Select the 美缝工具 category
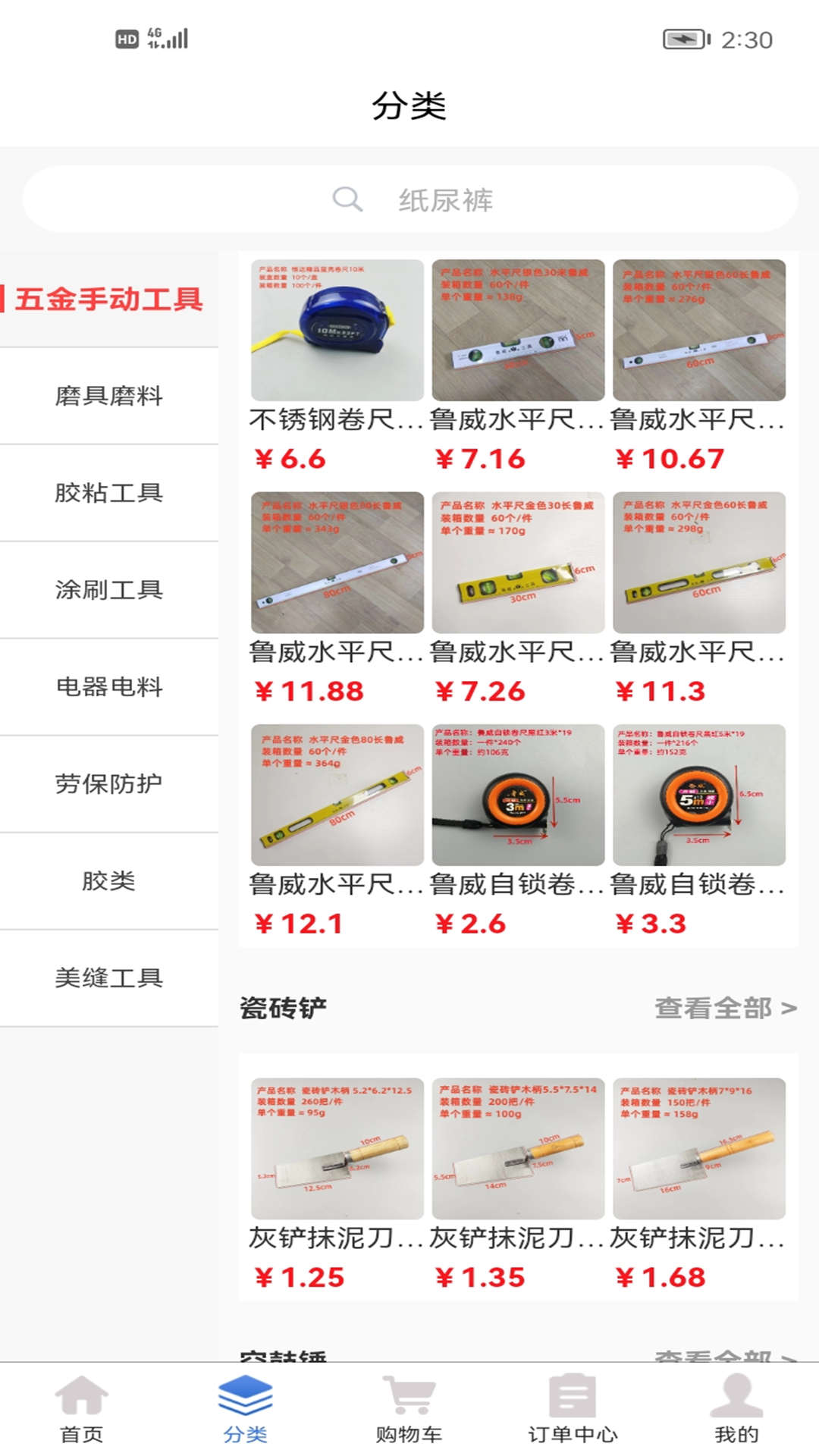Viewport: 819px width, 1456px height. [x=108, y=978]
